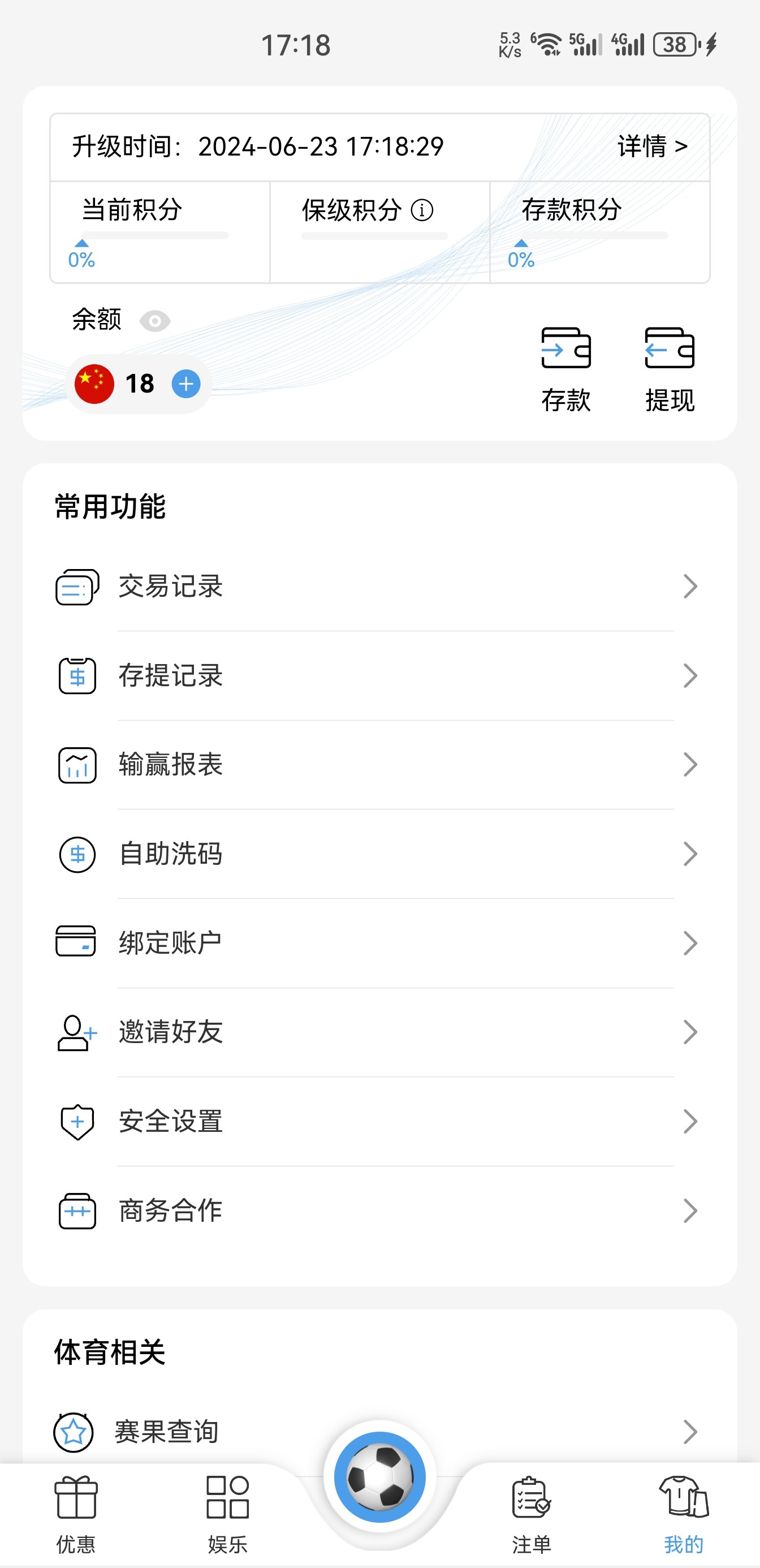Tap the 保级积分 info icon
760x1568 pixels.
tap(422, 210)
